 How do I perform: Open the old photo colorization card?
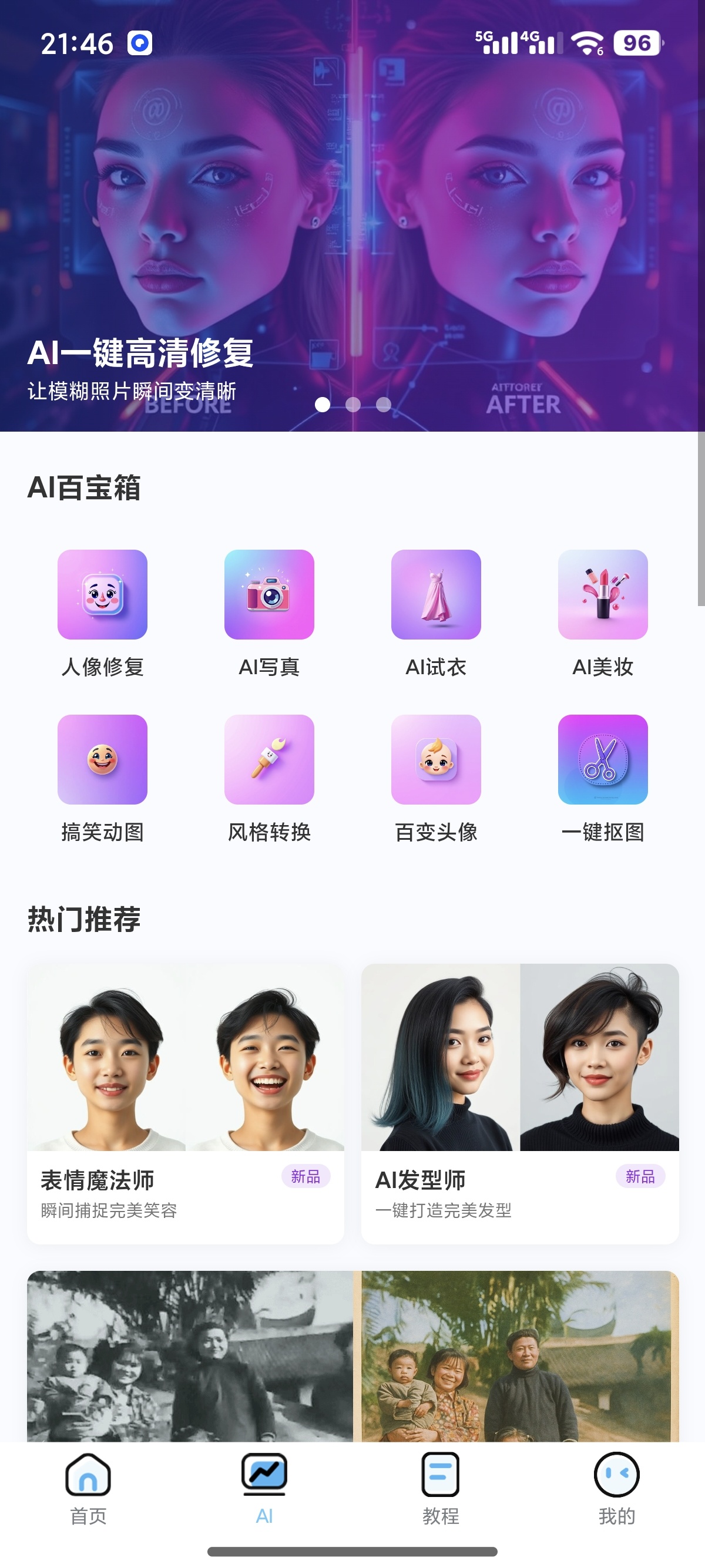point(352,1356)
